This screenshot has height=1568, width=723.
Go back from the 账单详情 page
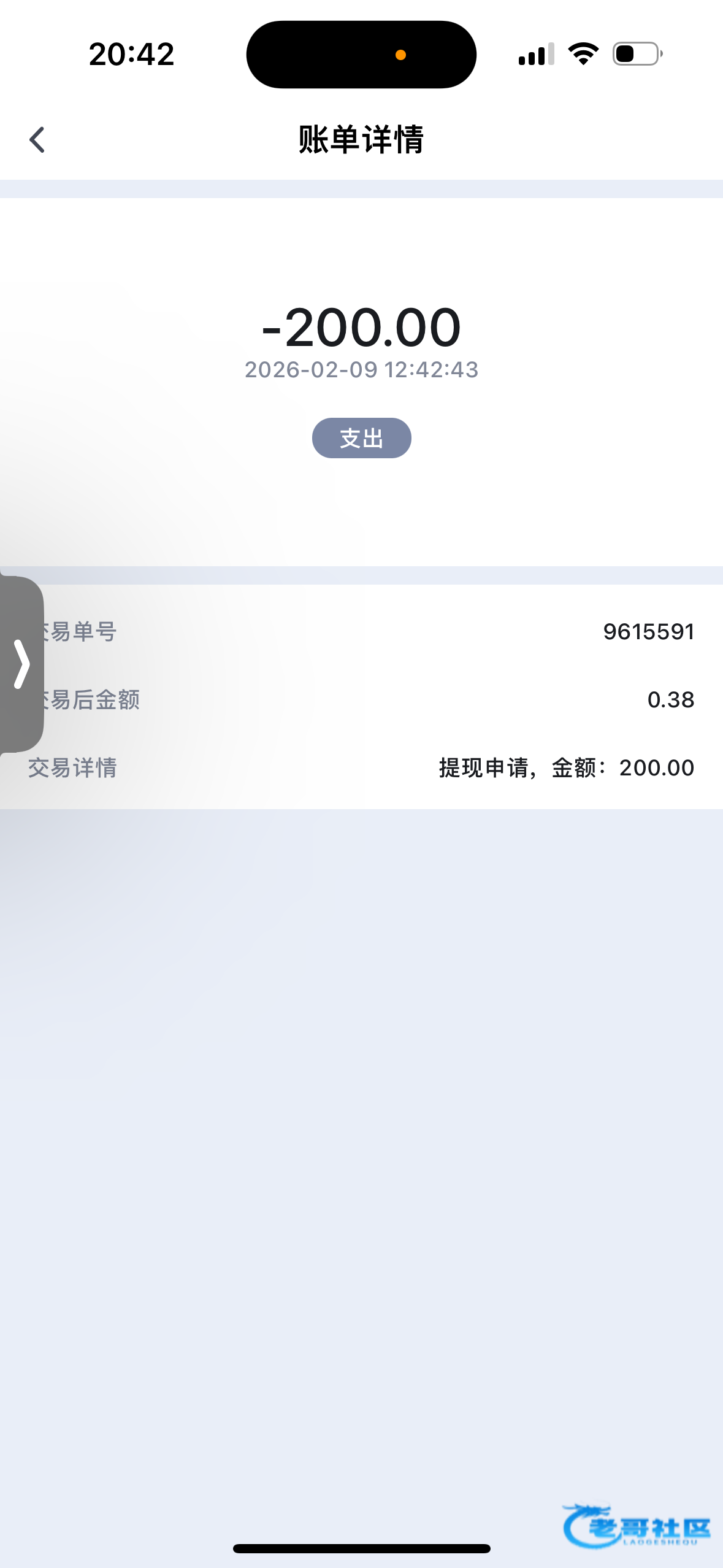pyautogui.click(x=37, y=140)
